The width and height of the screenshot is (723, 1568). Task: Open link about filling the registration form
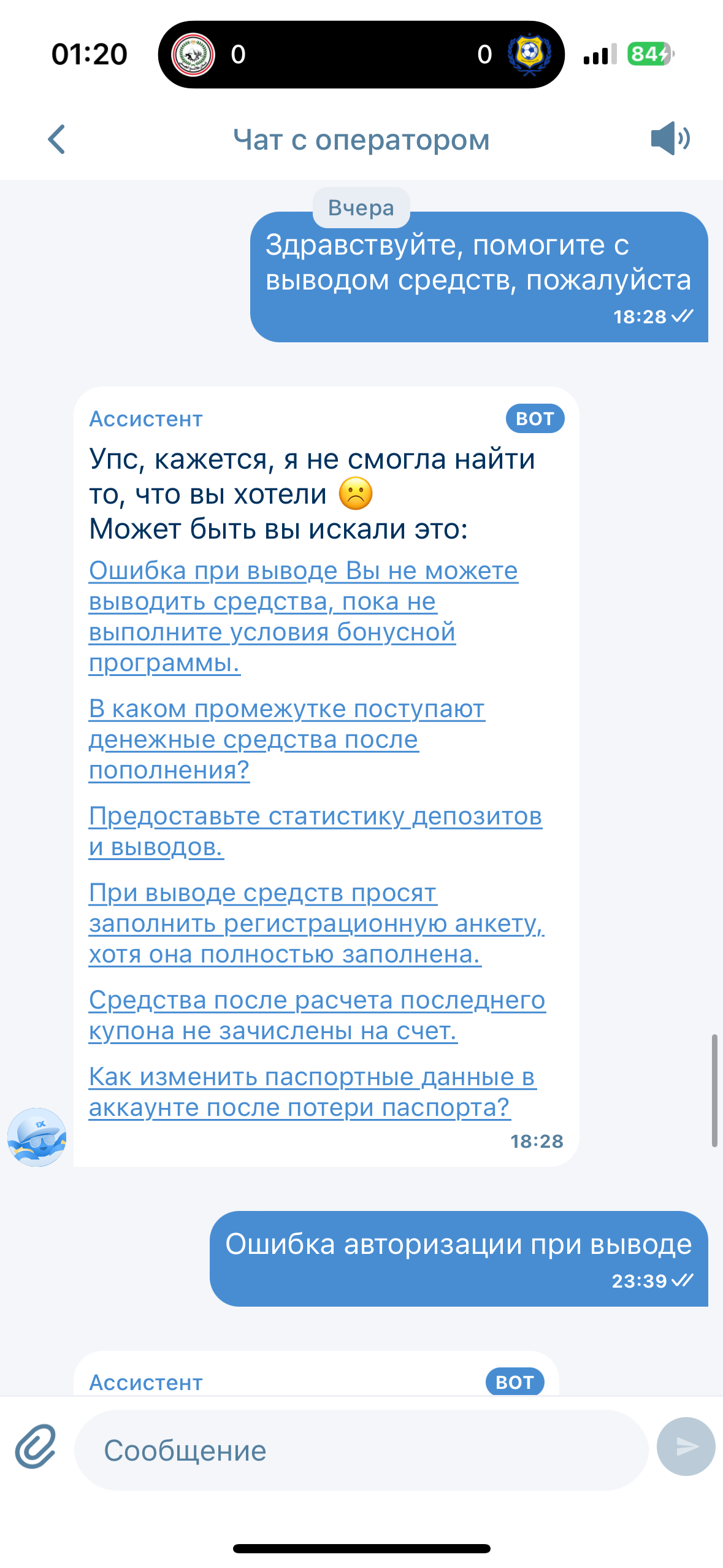tap(316, 923)
